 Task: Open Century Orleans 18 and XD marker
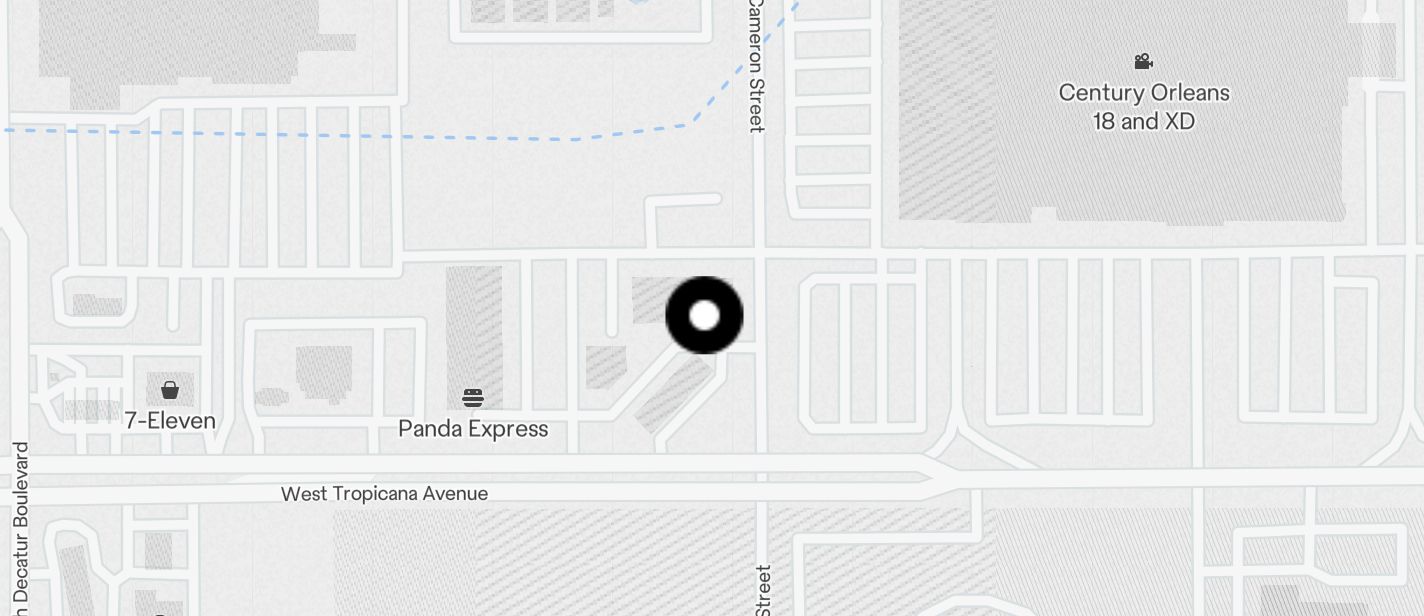click(1144, 62)
